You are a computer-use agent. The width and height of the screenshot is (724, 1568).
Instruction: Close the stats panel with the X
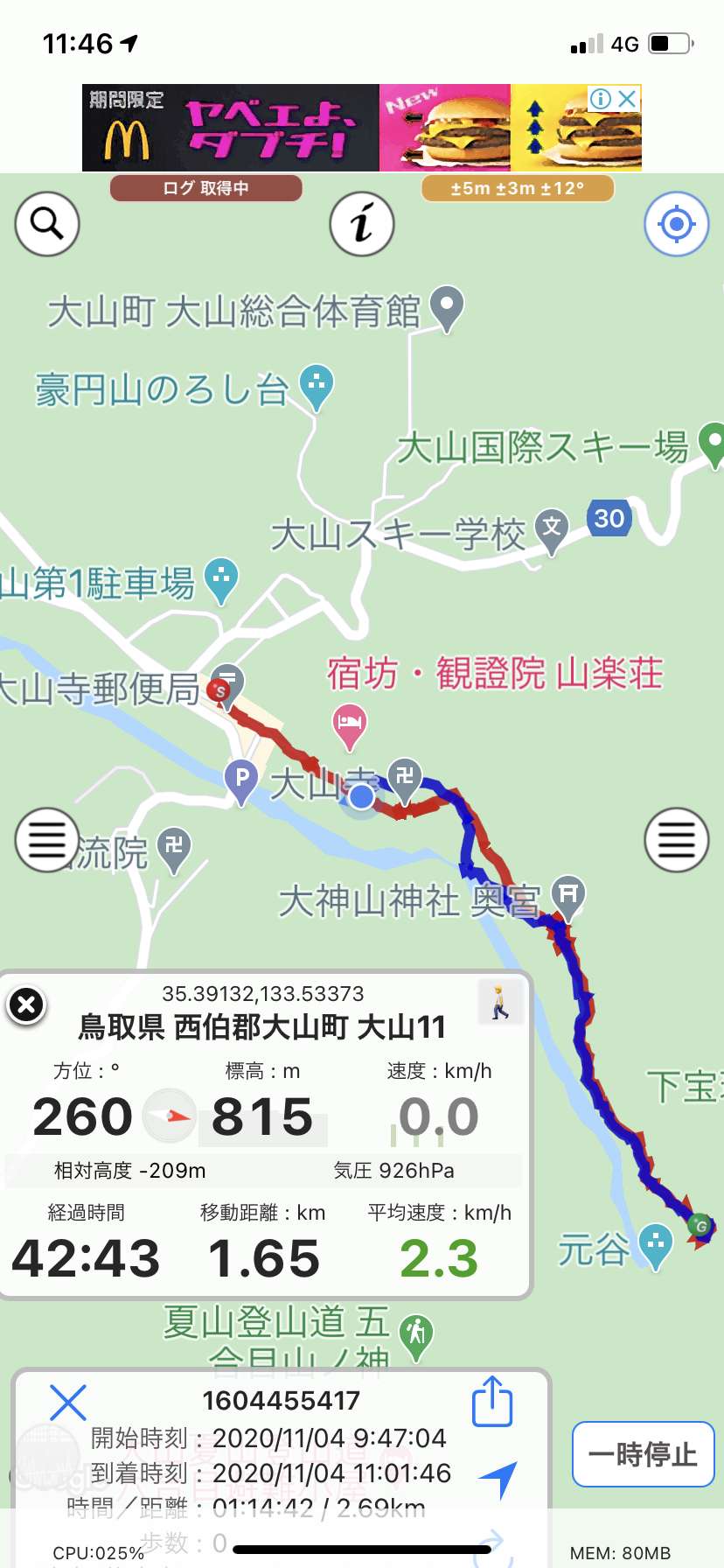26,1004
